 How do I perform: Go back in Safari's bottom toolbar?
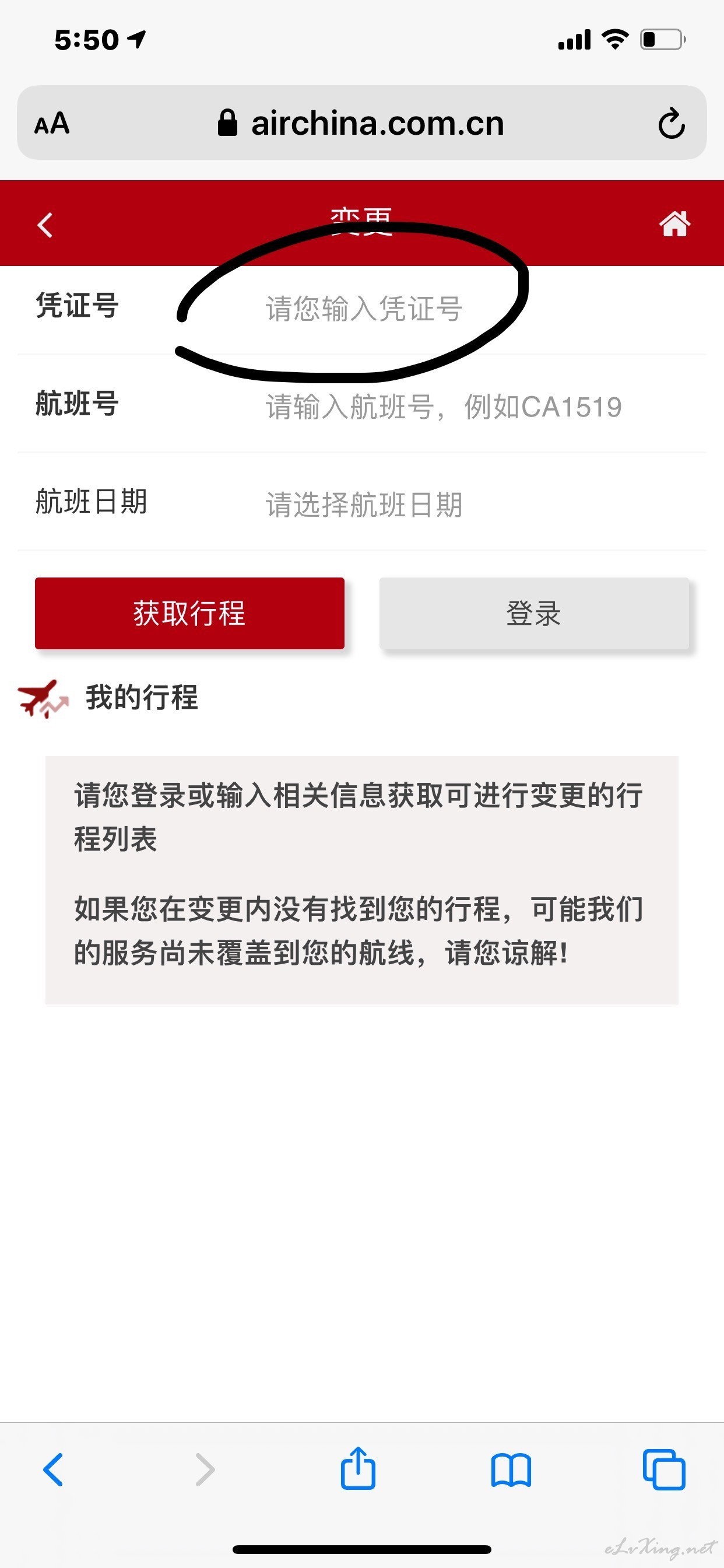pos(54,1469)
